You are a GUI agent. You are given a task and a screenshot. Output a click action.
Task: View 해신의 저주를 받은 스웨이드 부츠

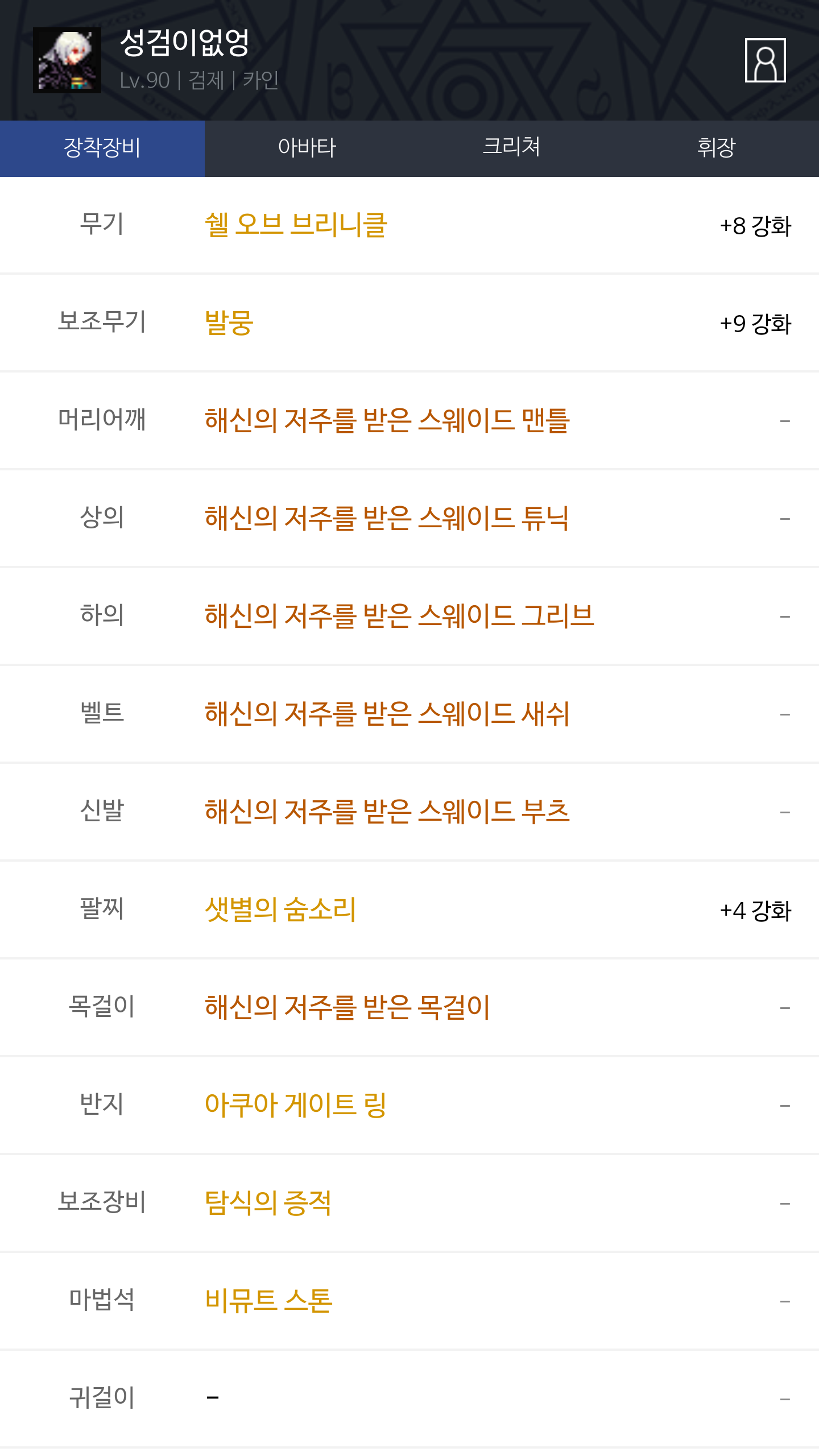pos(387,812)
